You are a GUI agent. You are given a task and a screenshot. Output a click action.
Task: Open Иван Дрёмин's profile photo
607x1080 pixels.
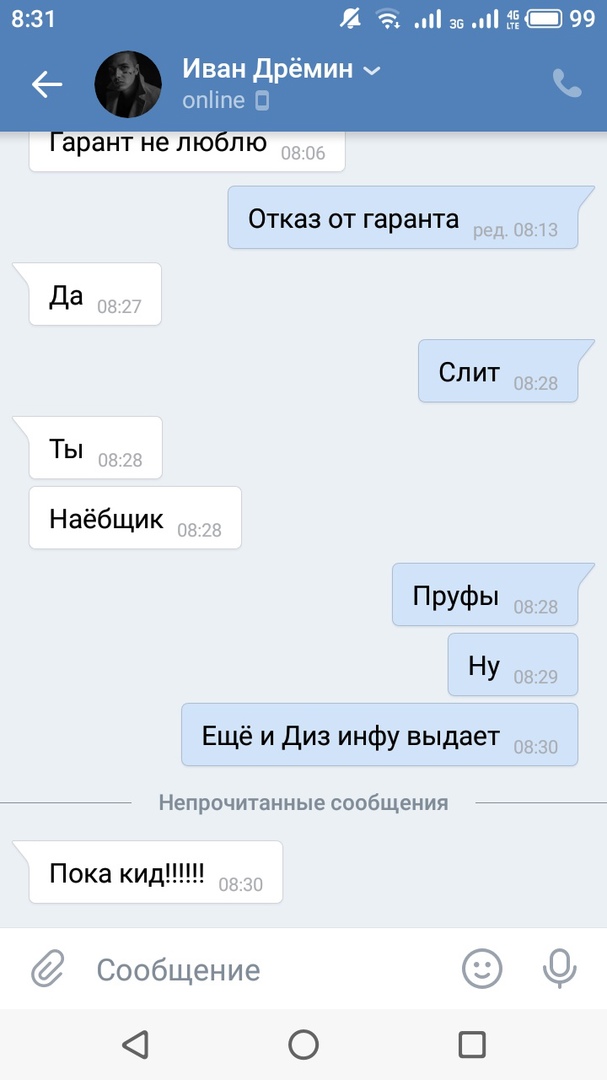[x=128, y=85]
